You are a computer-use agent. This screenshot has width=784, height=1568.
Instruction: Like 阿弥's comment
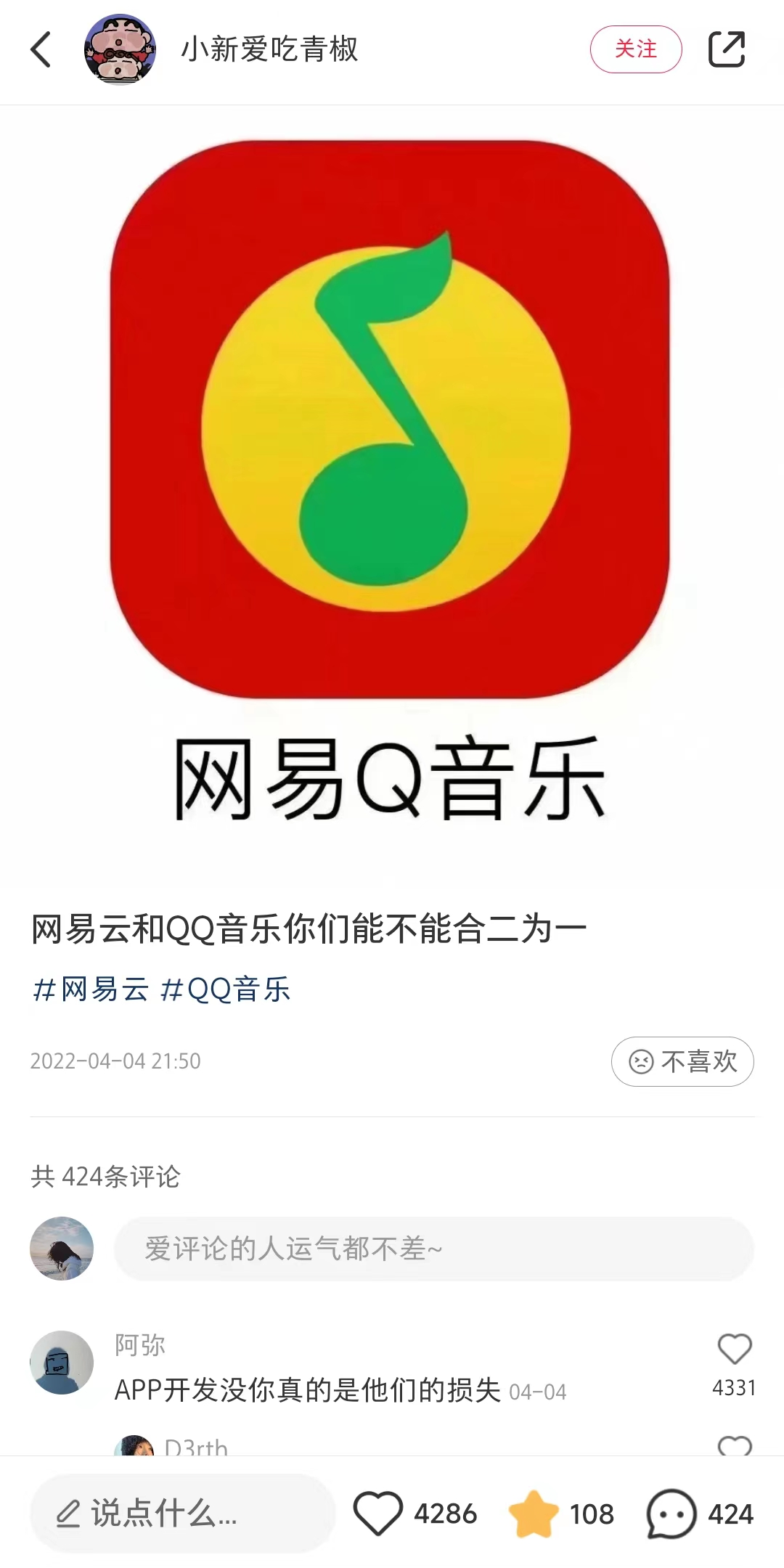734,1349
